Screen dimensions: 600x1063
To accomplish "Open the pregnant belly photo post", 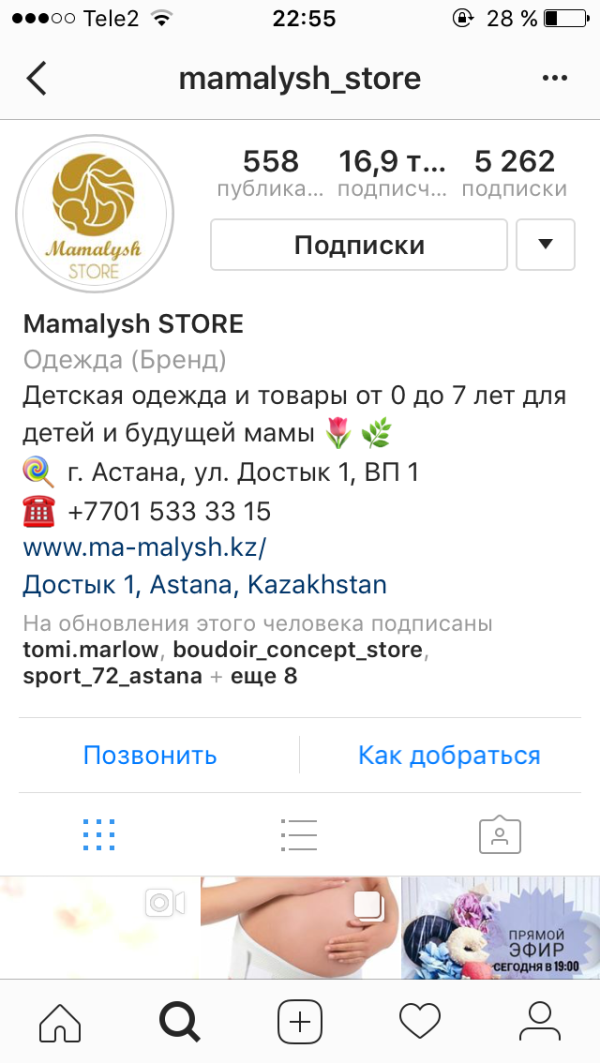I will click(x=300, y=927).
